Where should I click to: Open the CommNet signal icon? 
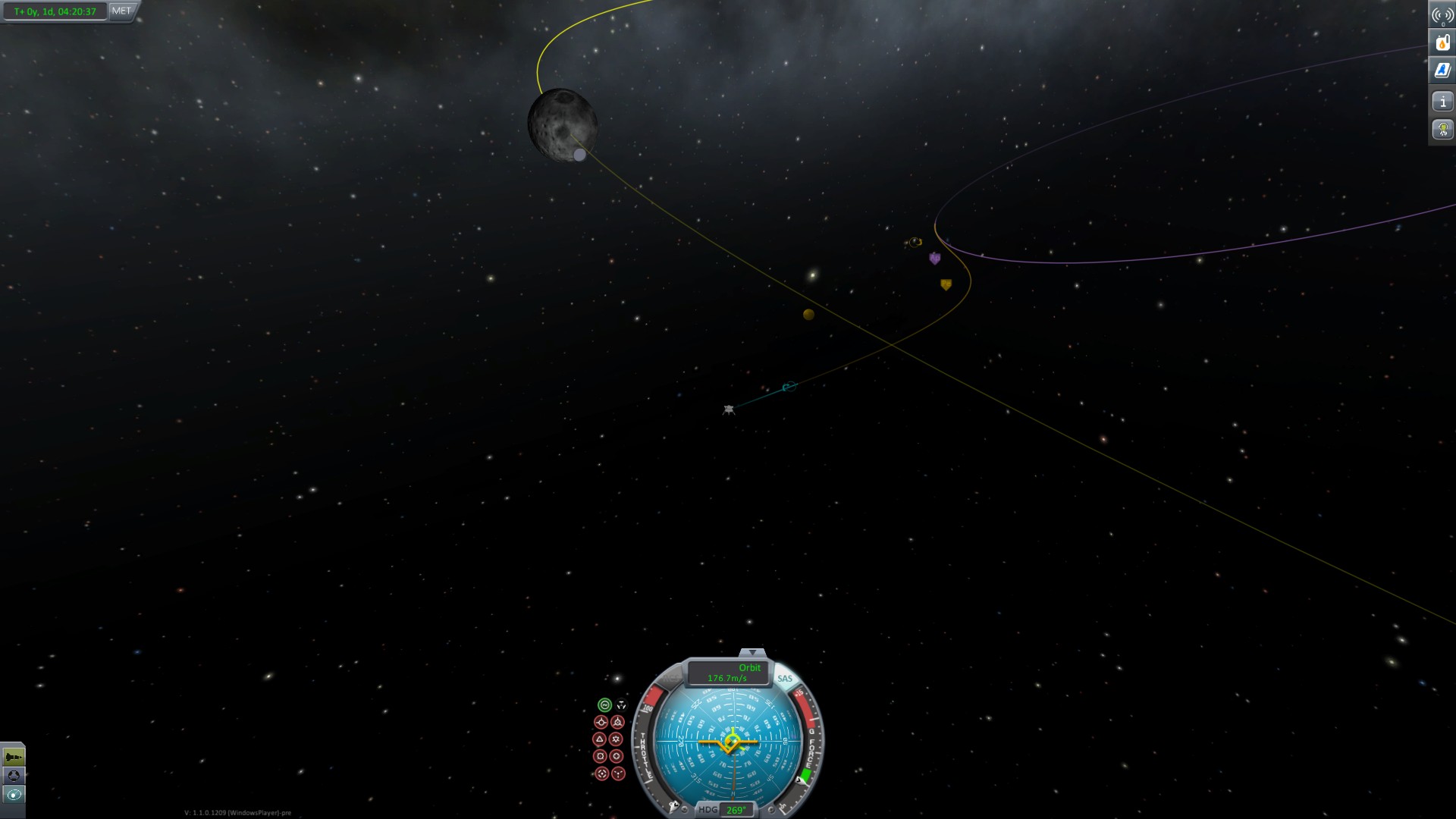1442,15
